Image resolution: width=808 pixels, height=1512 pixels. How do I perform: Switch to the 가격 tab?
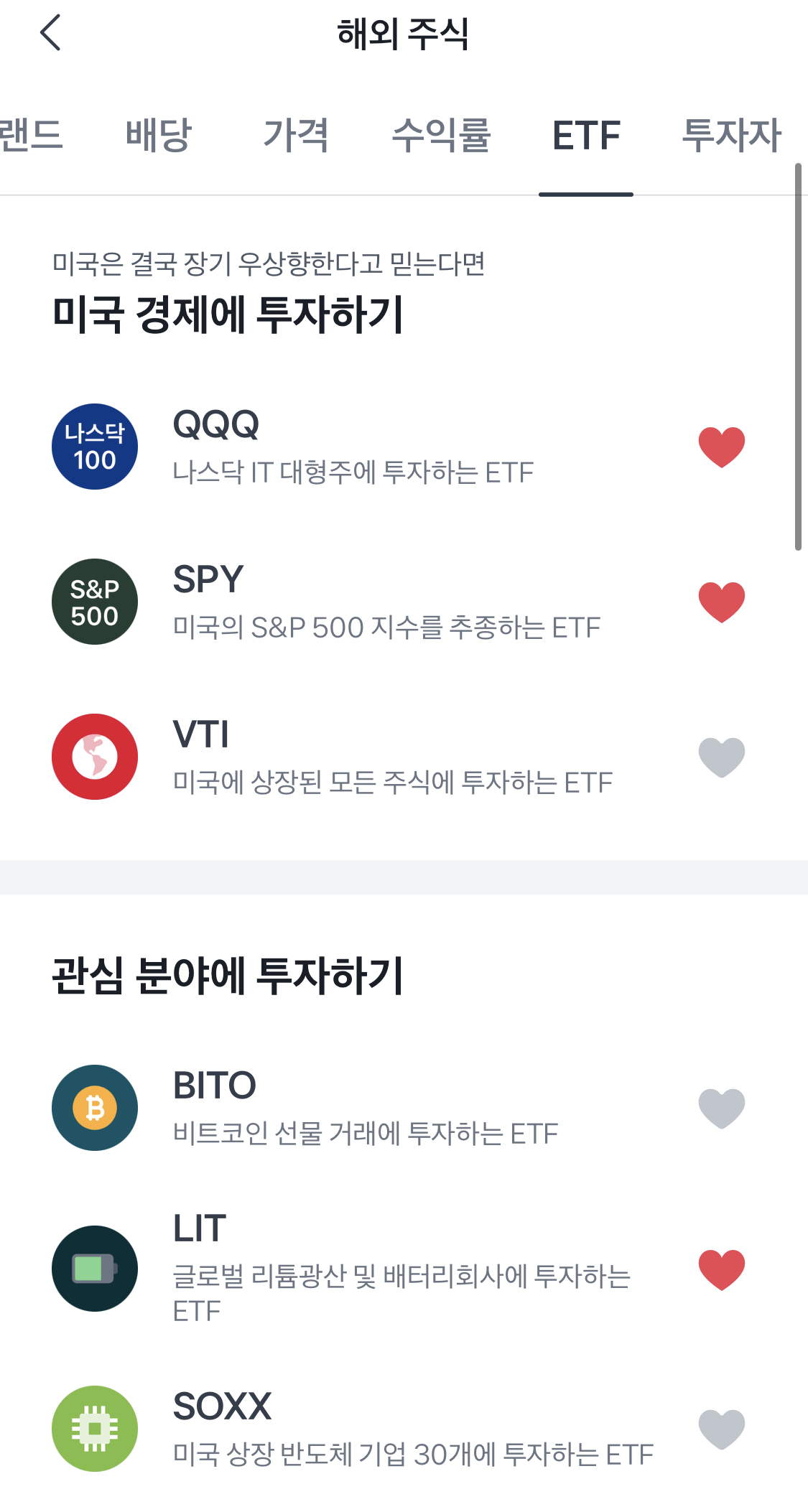click(x=295, y=135)
